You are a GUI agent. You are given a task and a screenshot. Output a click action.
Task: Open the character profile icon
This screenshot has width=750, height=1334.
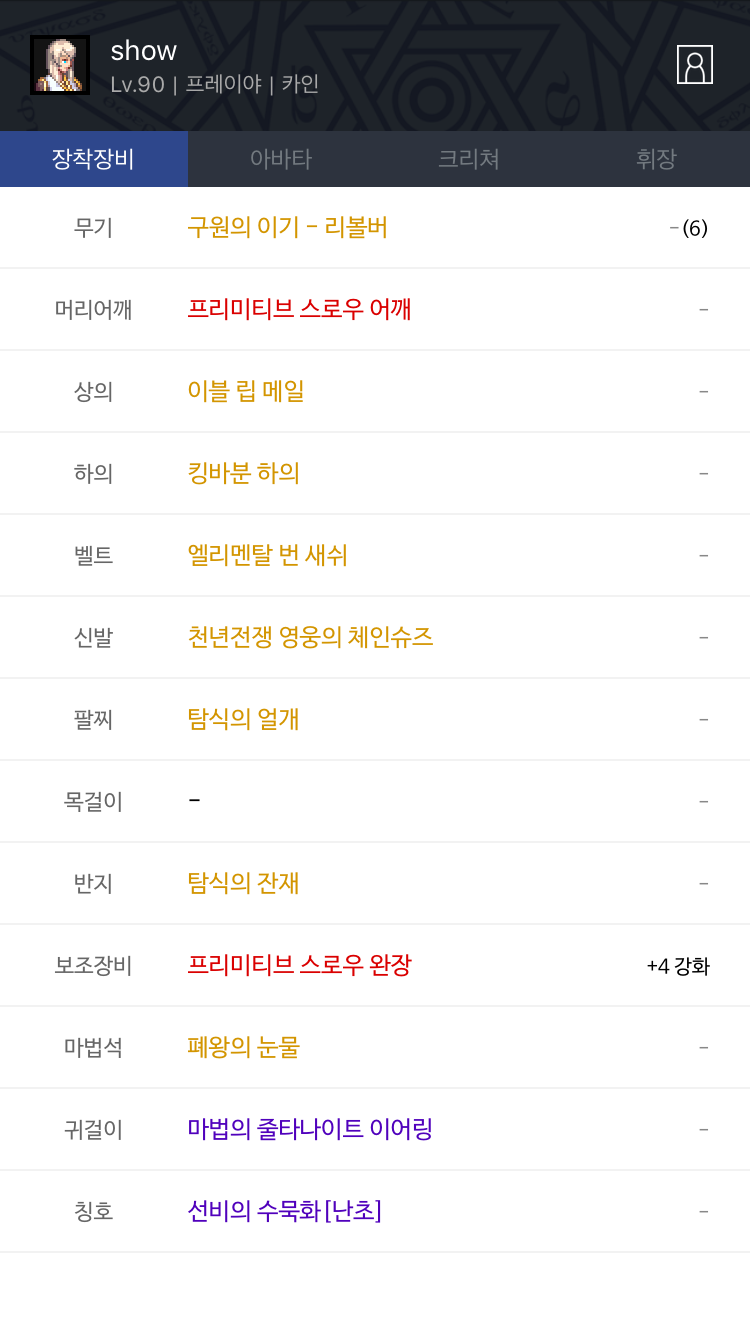pos(694,64)
